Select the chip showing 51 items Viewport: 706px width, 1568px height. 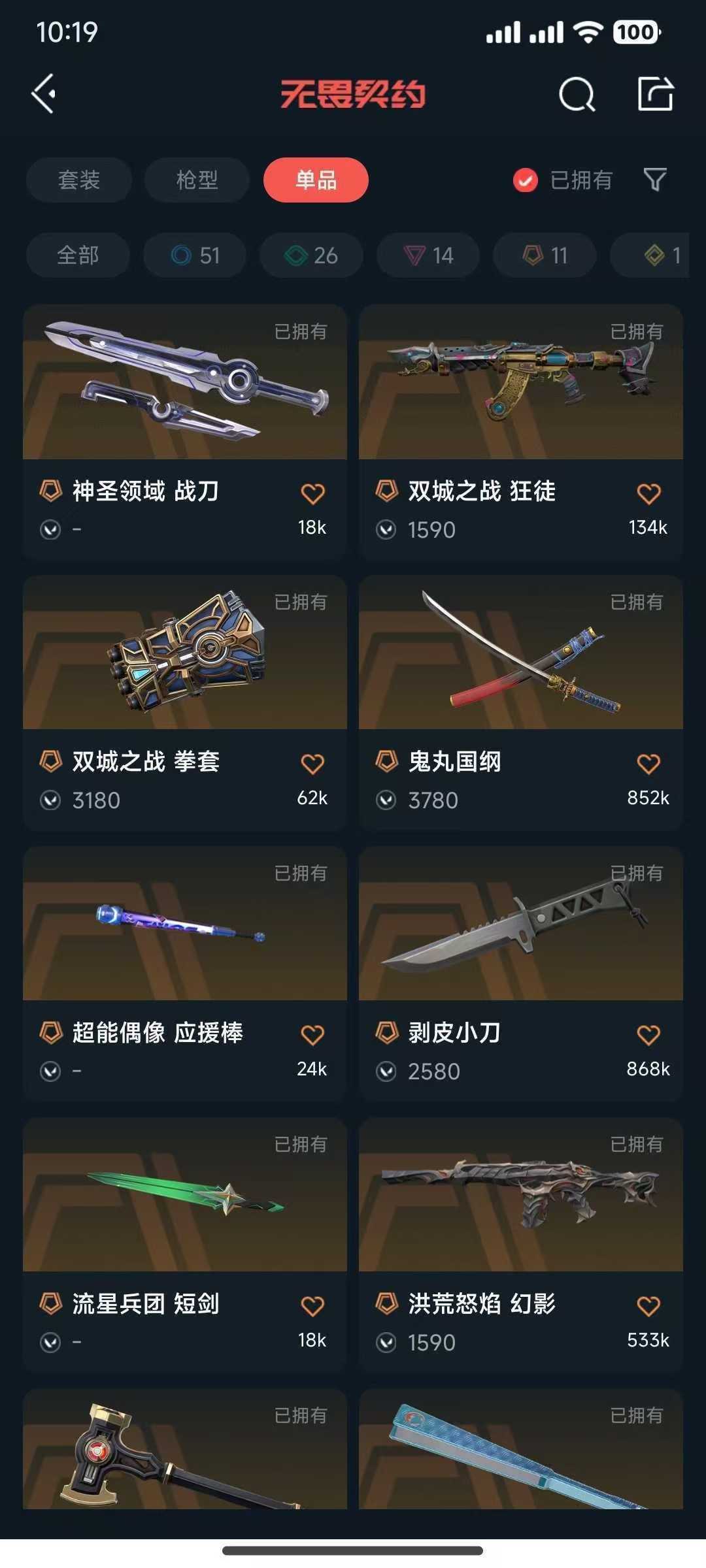click(195, 255)
